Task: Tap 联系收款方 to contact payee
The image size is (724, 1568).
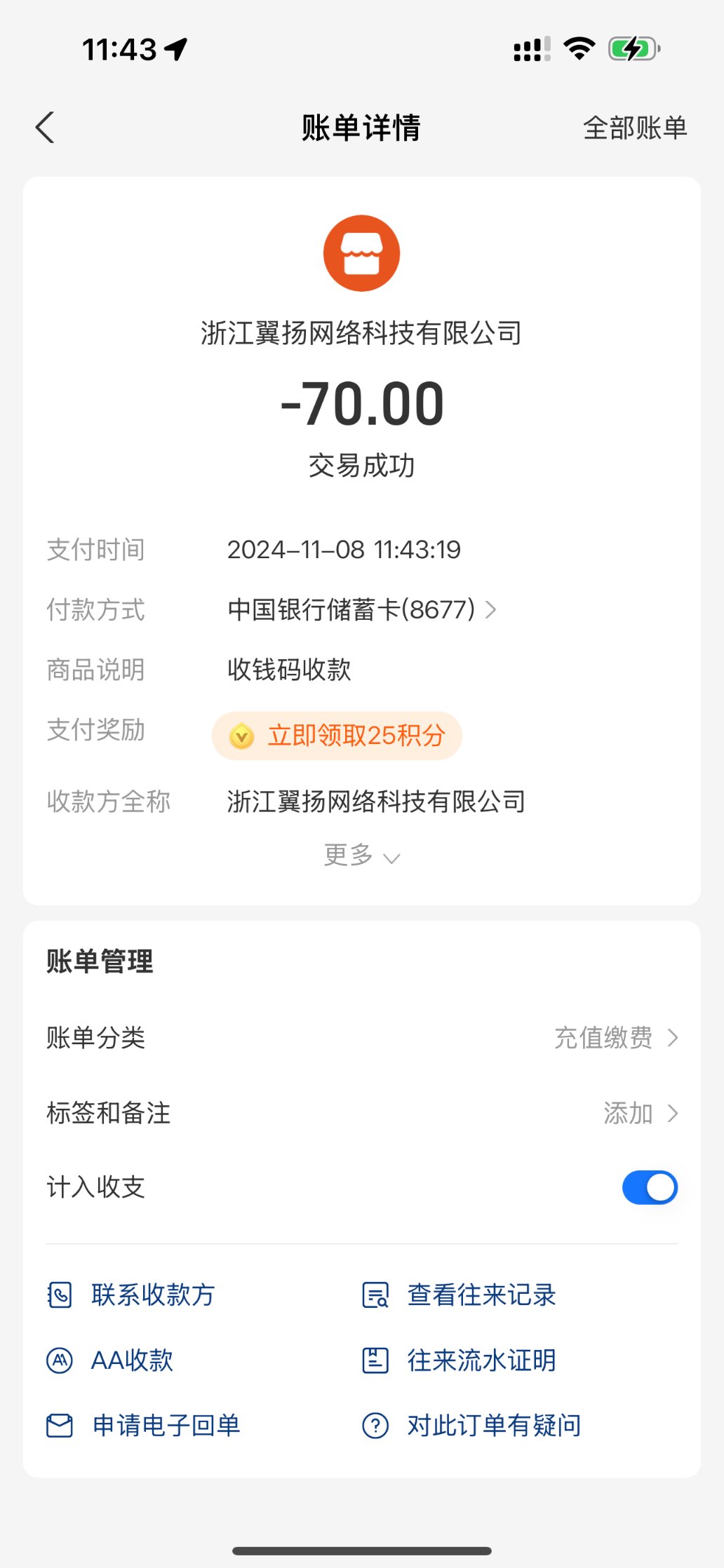Action: (x=132, y=1295)
